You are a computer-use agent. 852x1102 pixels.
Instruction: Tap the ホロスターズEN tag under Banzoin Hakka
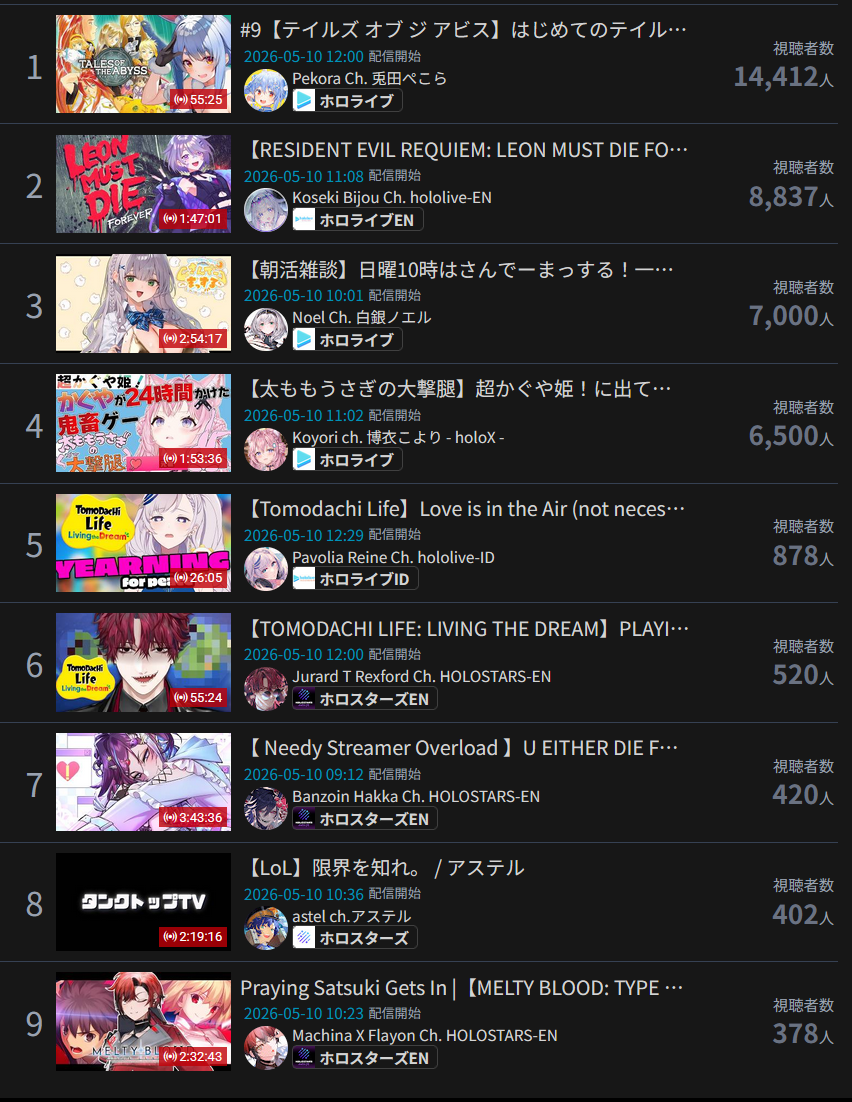tap(365, 819)
